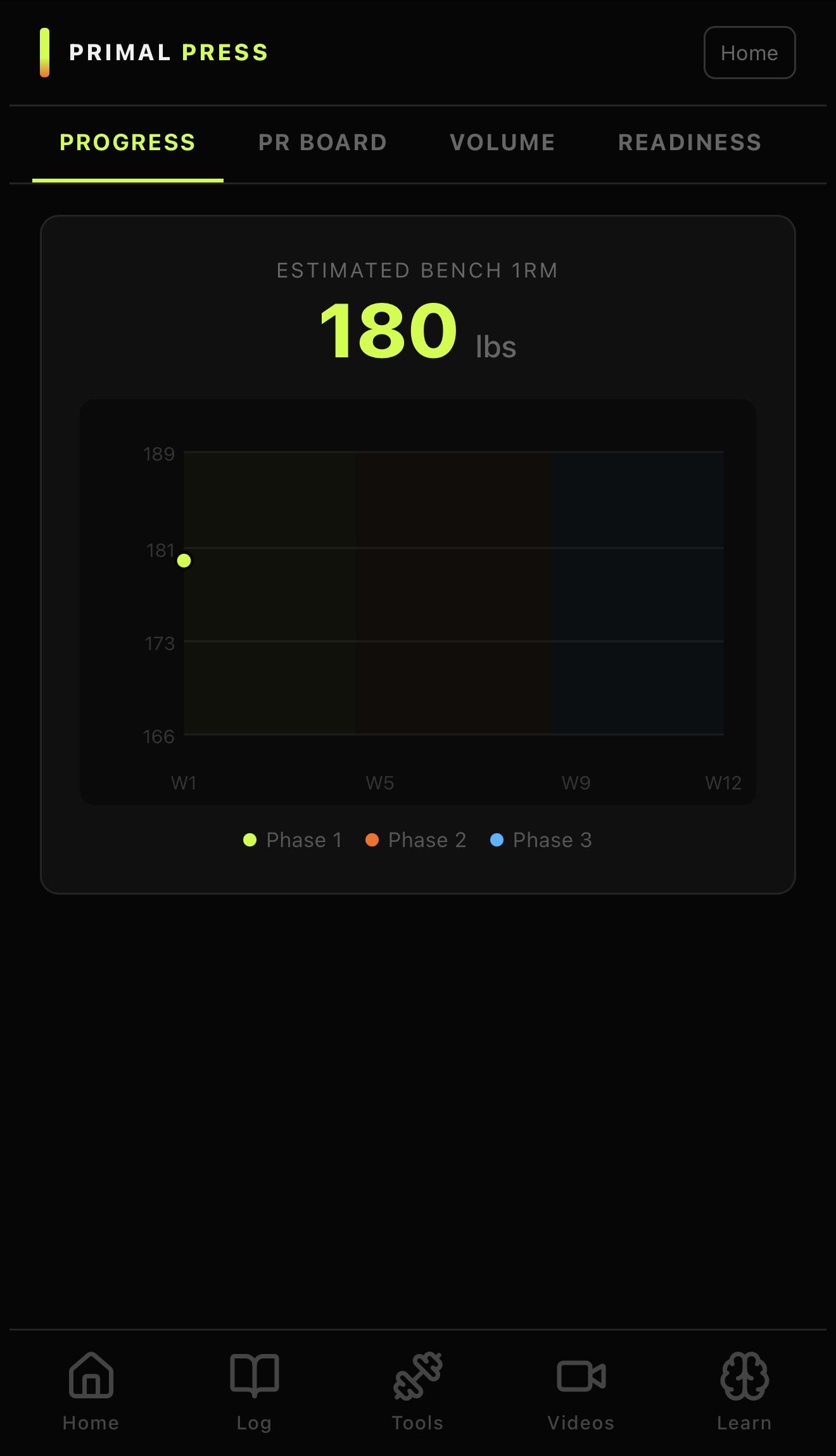Image resolution: width=836 pixels, height=1456 pixels.
Task: Select the Progress tab
Action: pos(127,143)
